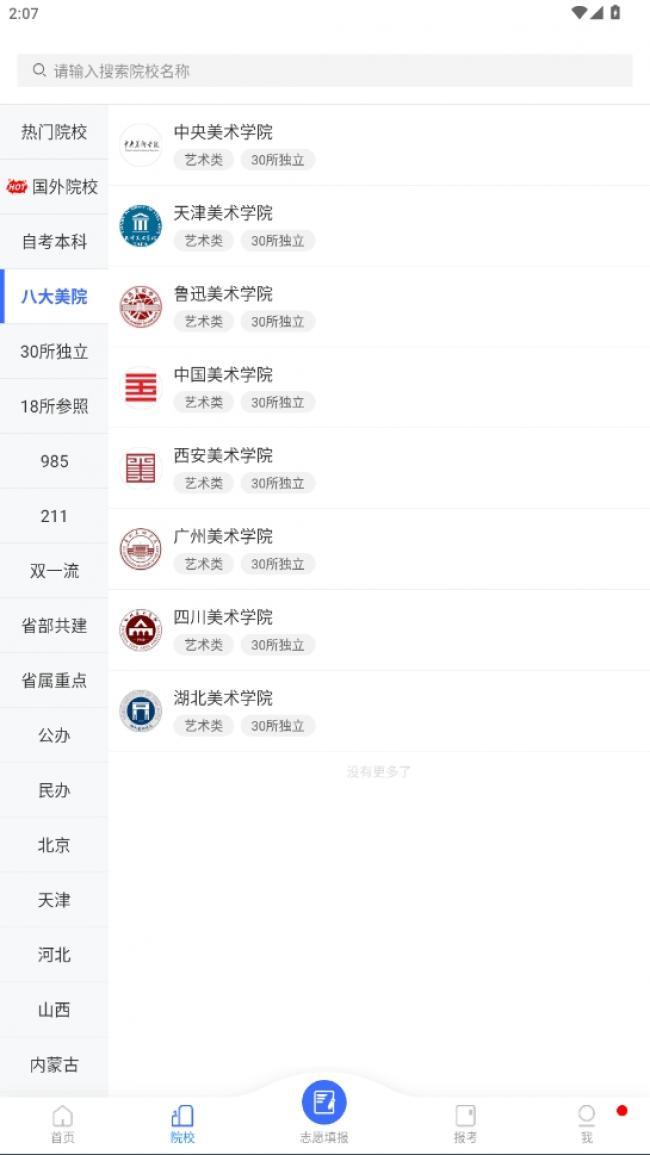Switch to the 报考 tab
The image size is (650, 1155).
pyautogui.click(x=465, y=1124)
